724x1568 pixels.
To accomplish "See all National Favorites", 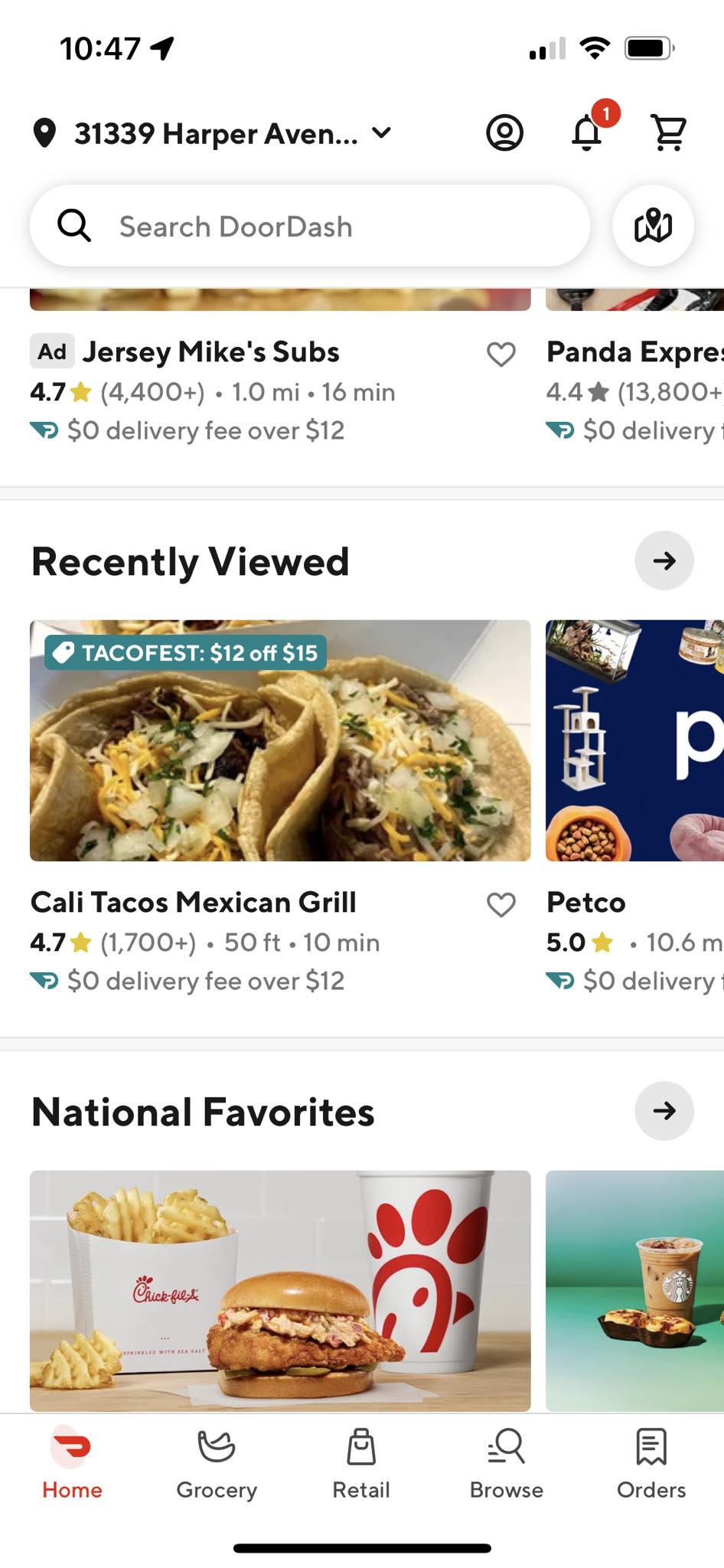I will tap(664, 1111).
